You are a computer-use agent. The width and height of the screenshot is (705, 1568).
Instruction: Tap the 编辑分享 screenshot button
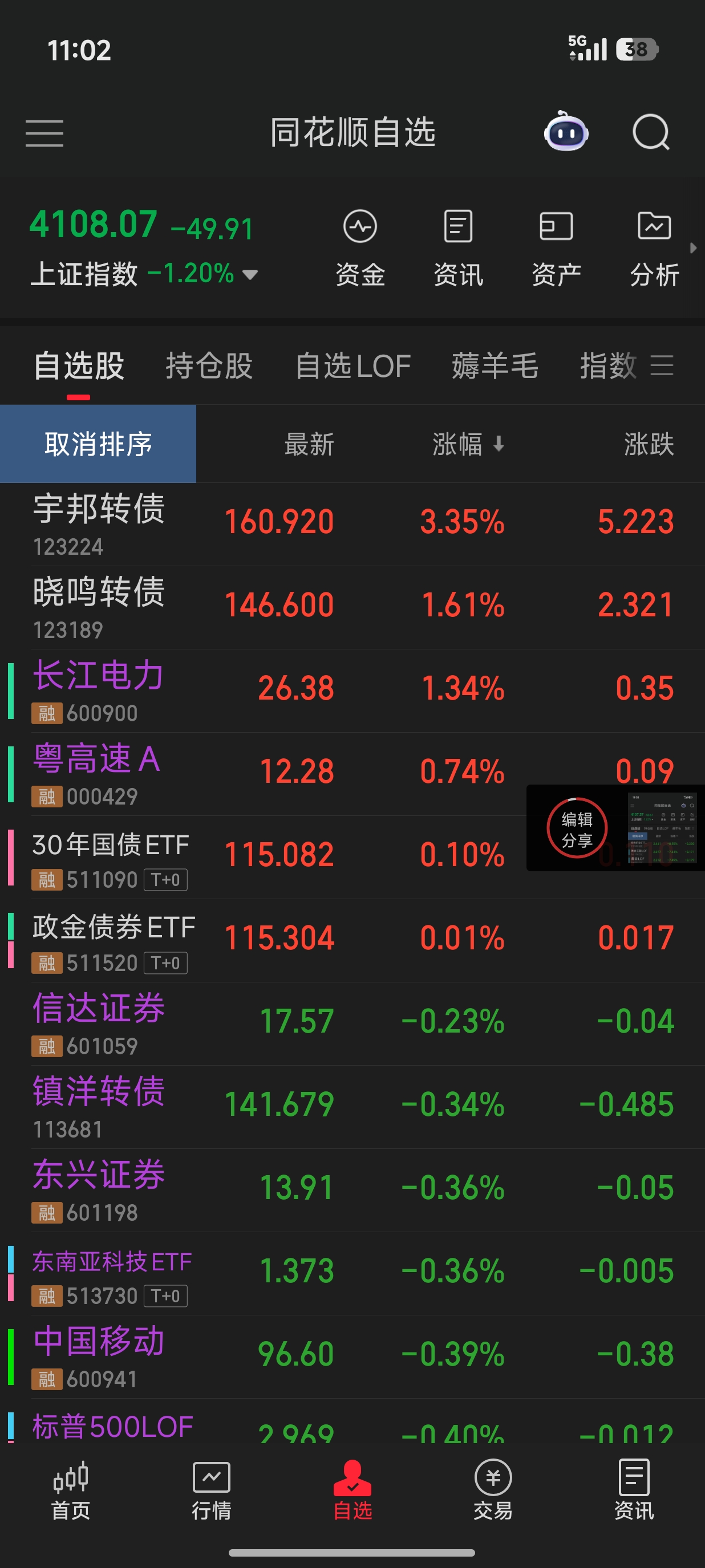pyautogui.click(x=577, y=828)
